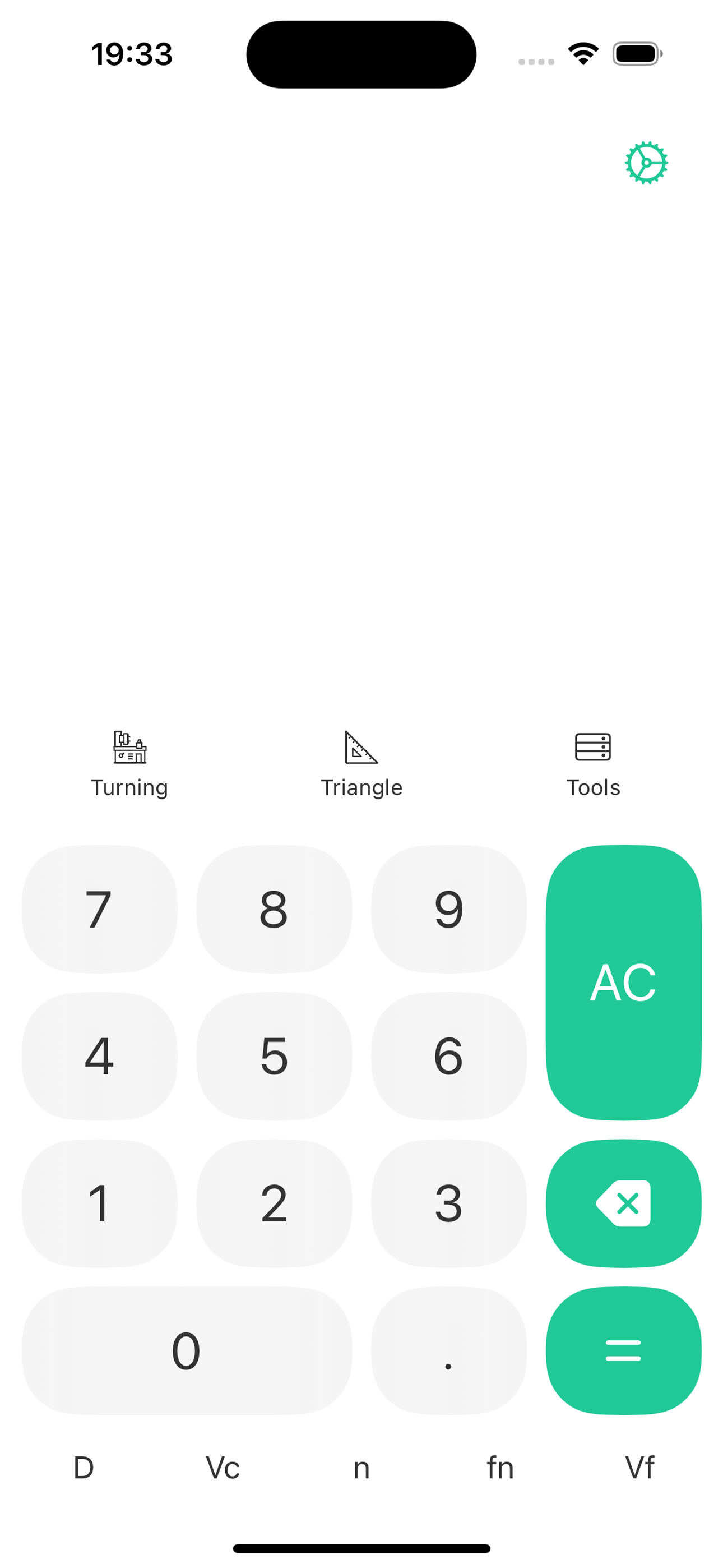Switch to the n spindle speed tab
The image size is (723, 1568).
coord(361,1467)
